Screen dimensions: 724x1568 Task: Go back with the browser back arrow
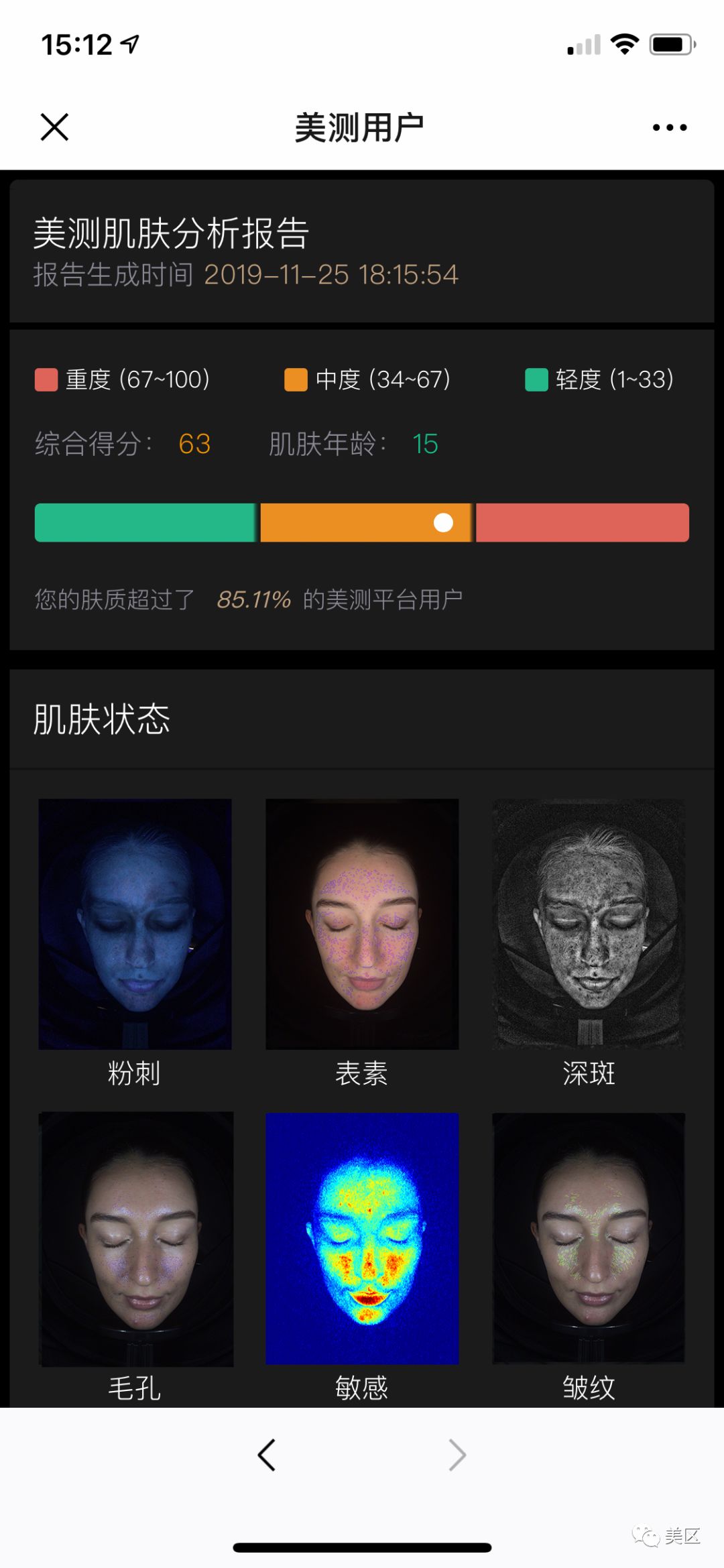(266, 1455)
